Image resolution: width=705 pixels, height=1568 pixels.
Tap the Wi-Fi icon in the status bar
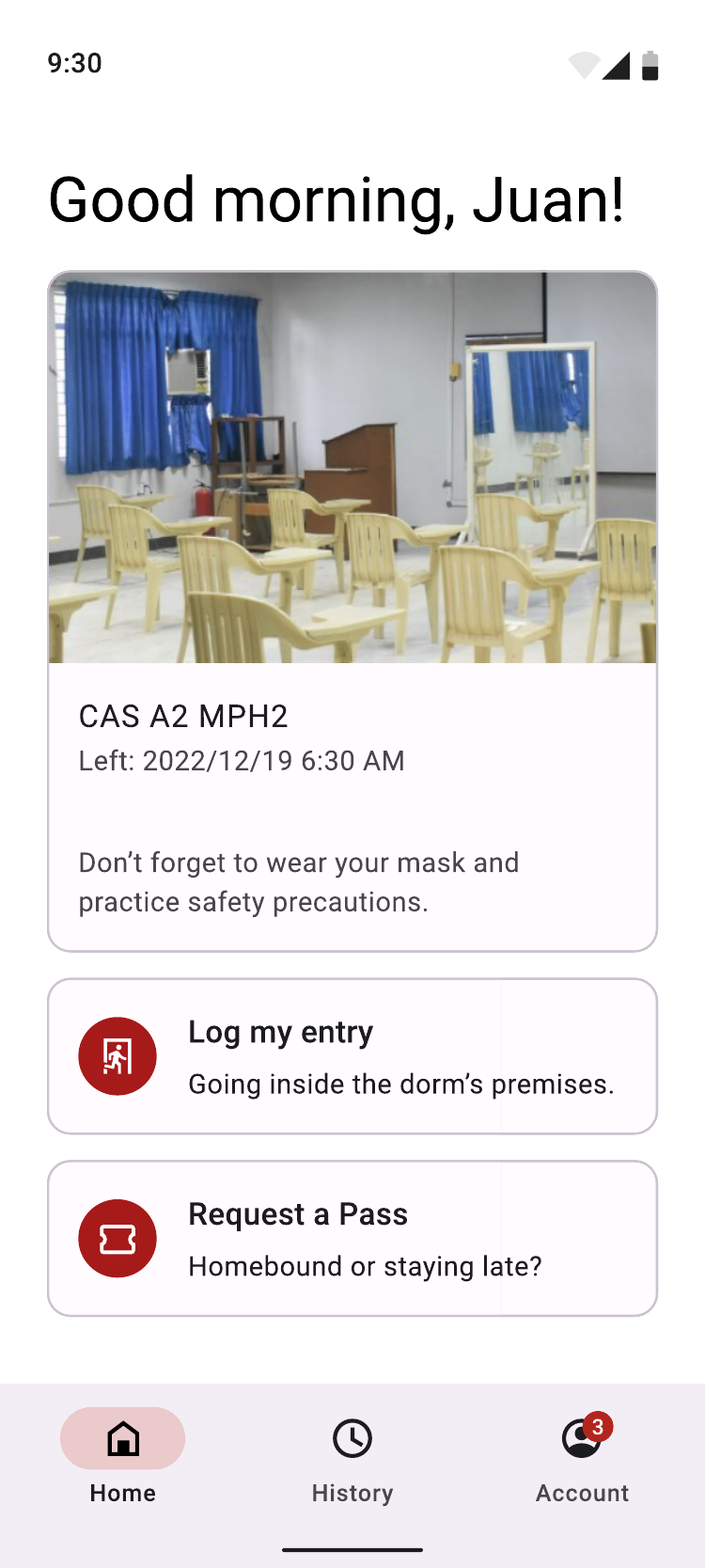(583, 64)
